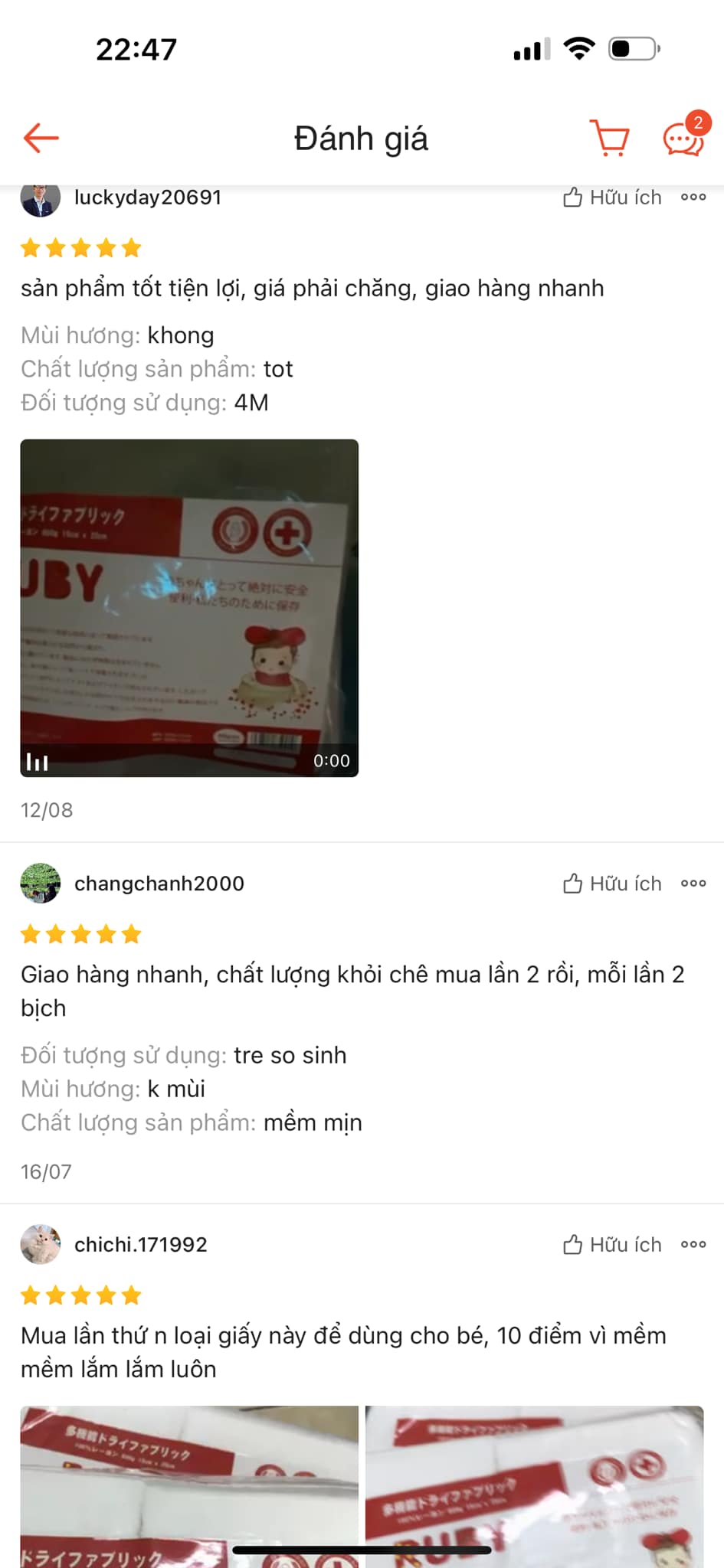The width and height of the screenshot is (724, 1568).
Task: Open chat messages with badge 2
Action: pyautogui.click(x=683, y=139)
